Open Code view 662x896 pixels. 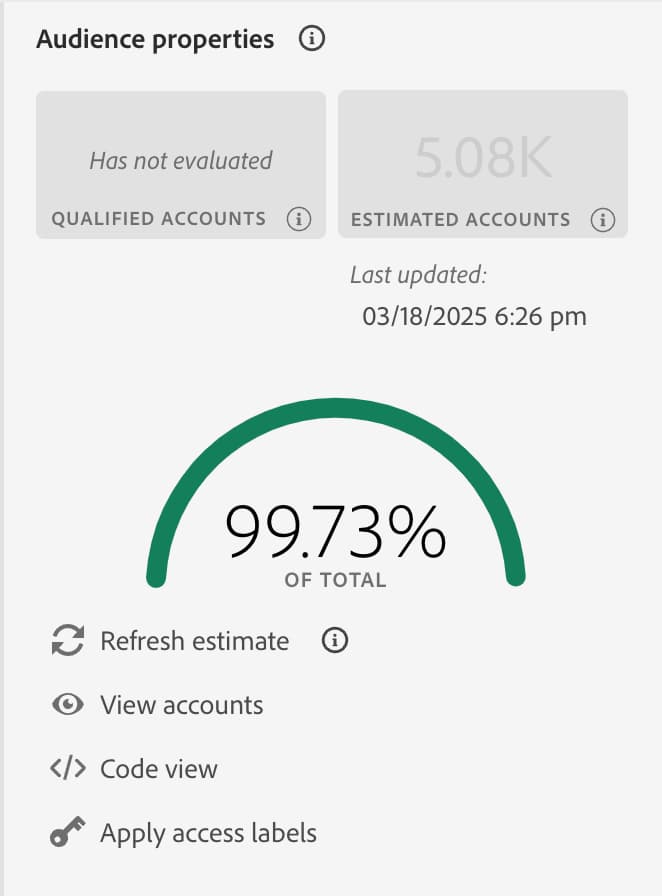coord(158,769)
